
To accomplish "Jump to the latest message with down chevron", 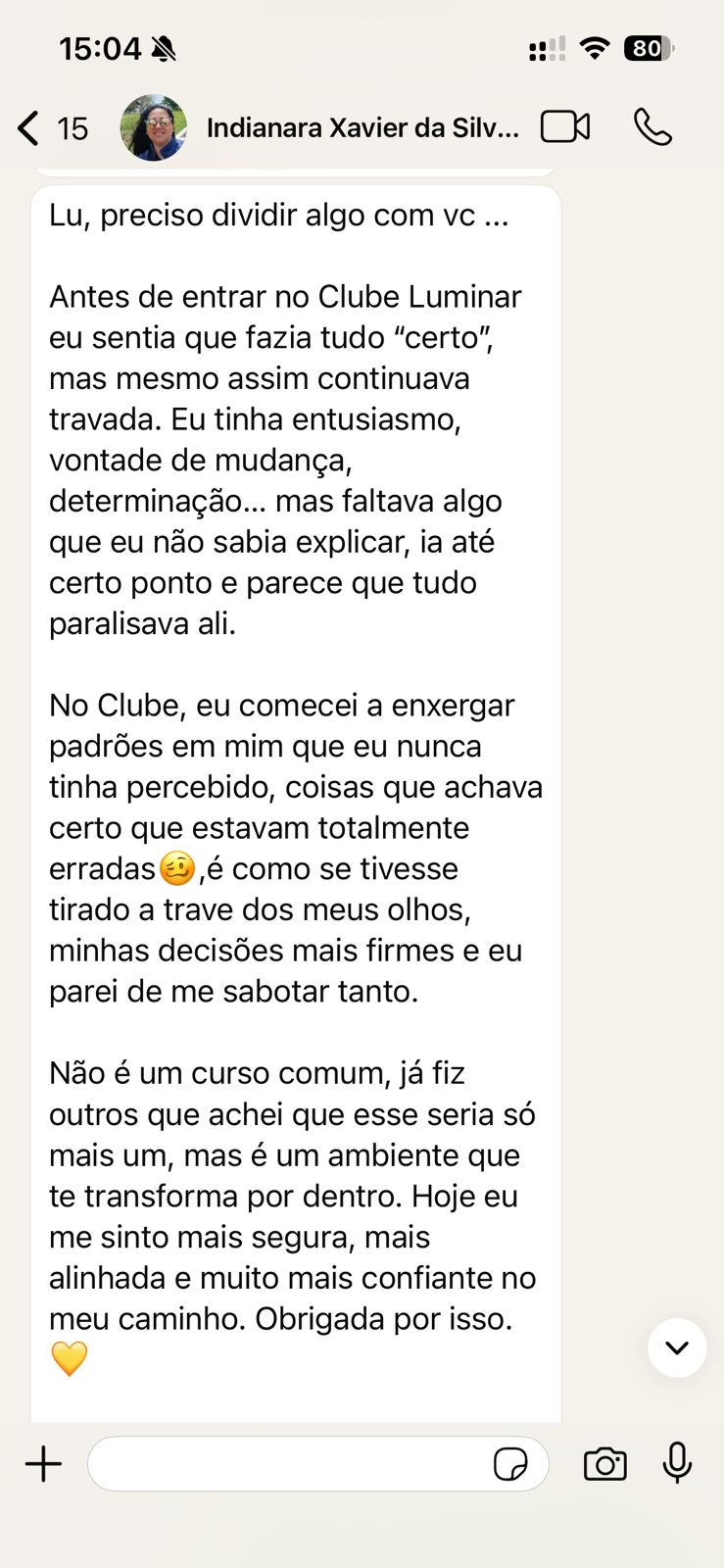I will tap(676, 1347).
